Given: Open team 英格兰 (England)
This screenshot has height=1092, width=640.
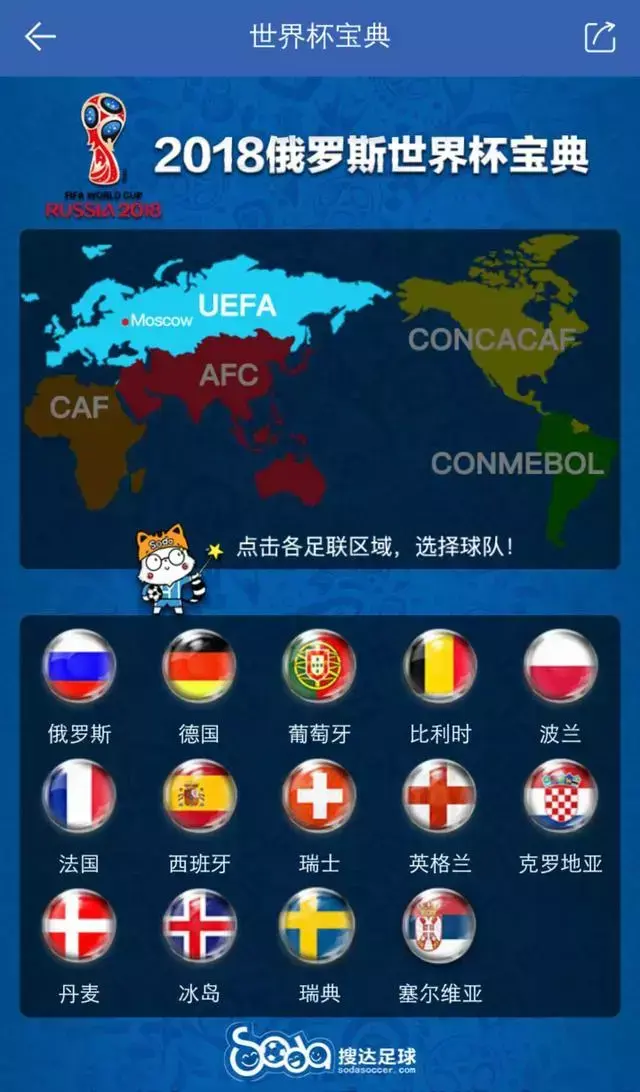Looking at the screenshot, I should coord(440,796).
